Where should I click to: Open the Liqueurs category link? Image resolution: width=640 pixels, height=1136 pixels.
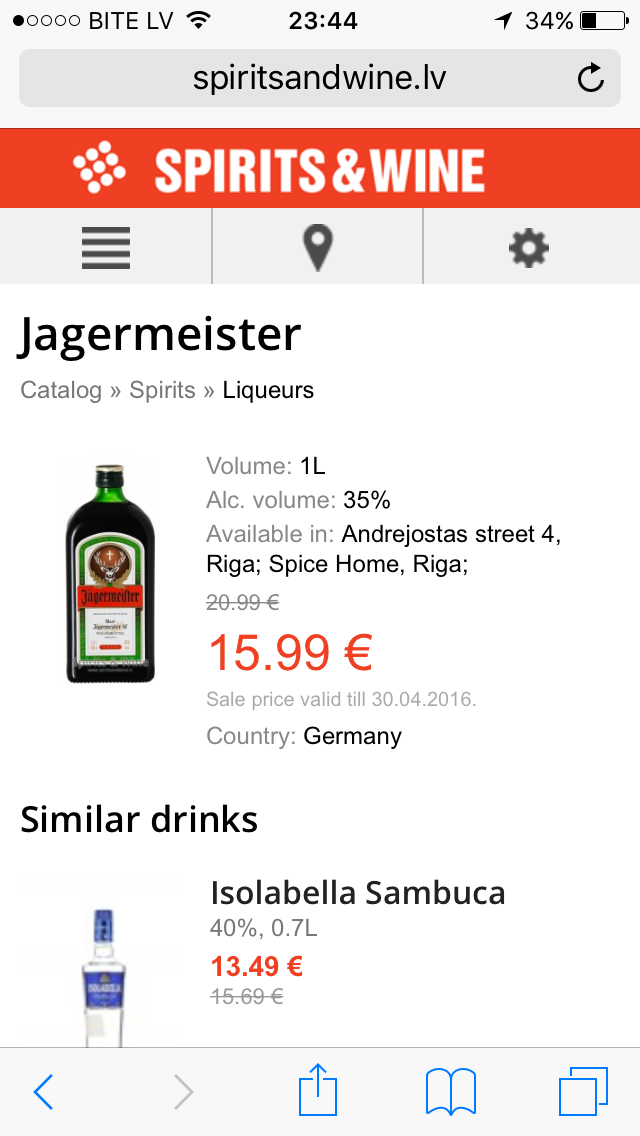pos(268,390)
